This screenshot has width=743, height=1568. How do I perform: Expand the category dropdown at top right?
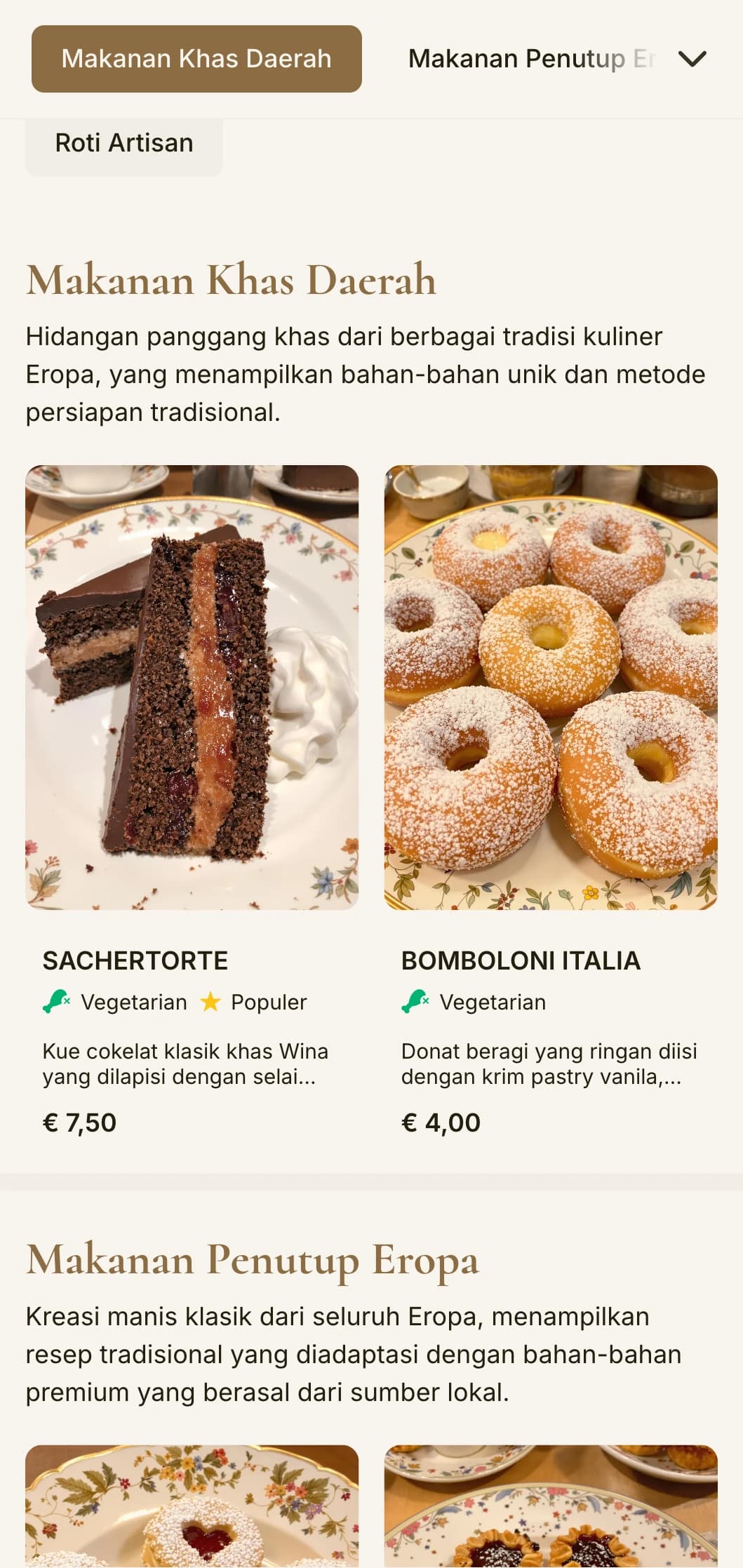point(693,59)
